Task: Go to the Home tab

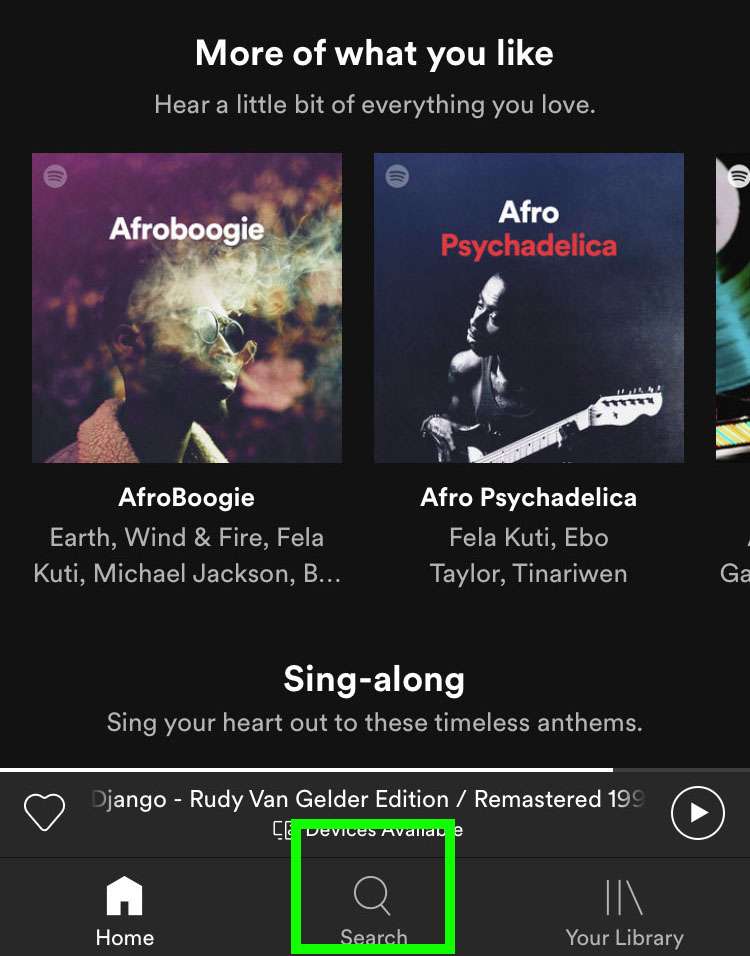Action: click(125, 908)
